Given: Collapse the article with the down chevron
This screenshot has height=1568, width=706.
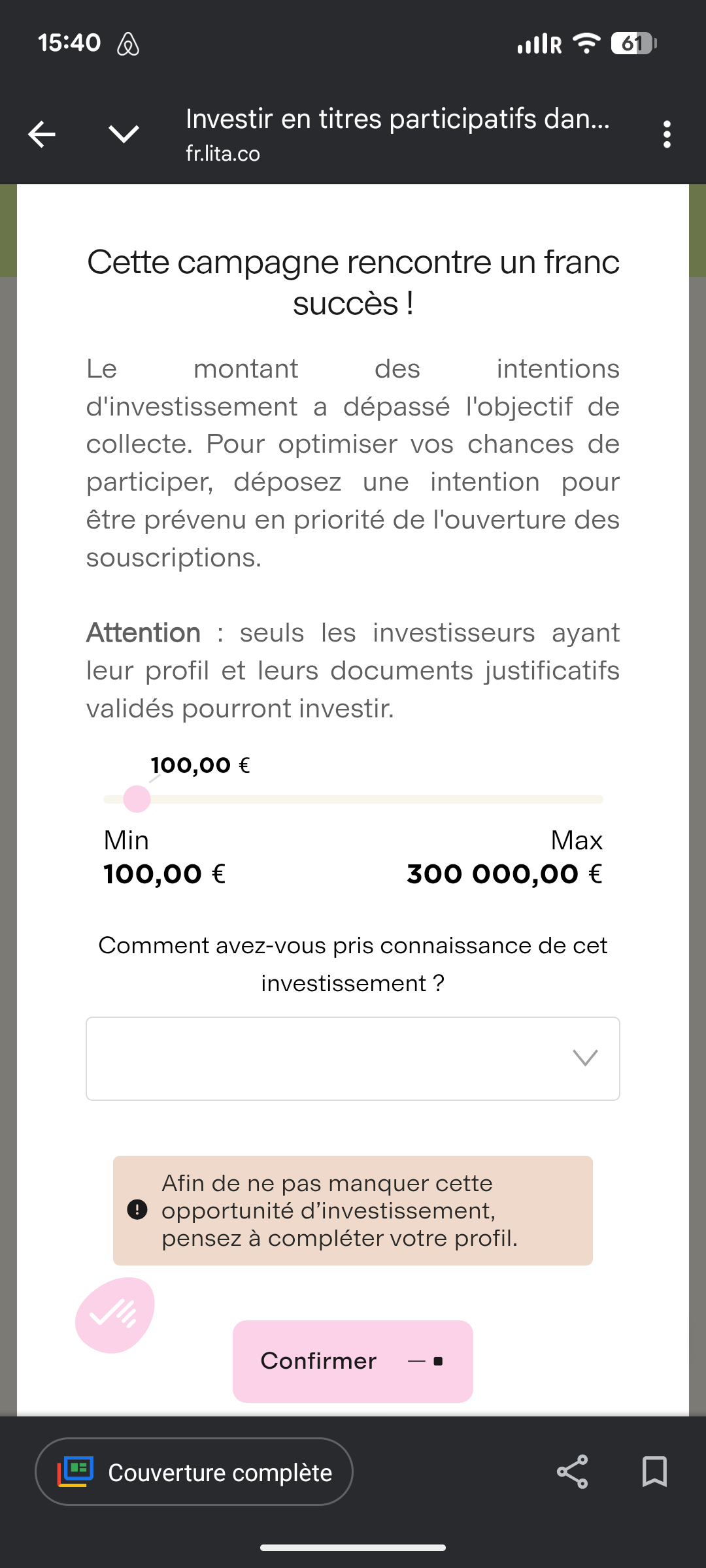Looking at the screenshot, I should point(124,135).
